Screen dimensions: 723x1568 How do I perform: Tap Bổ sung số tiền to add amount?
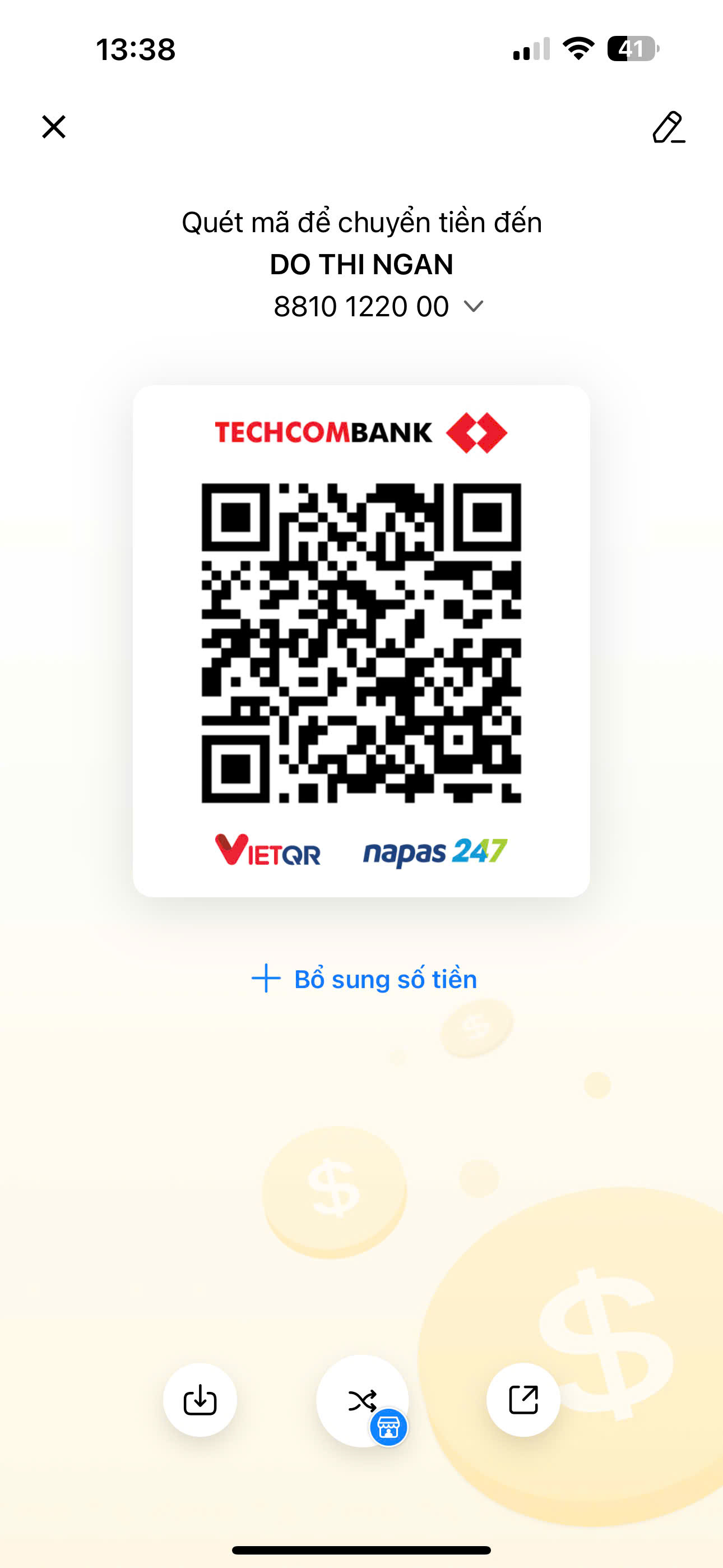364,979
